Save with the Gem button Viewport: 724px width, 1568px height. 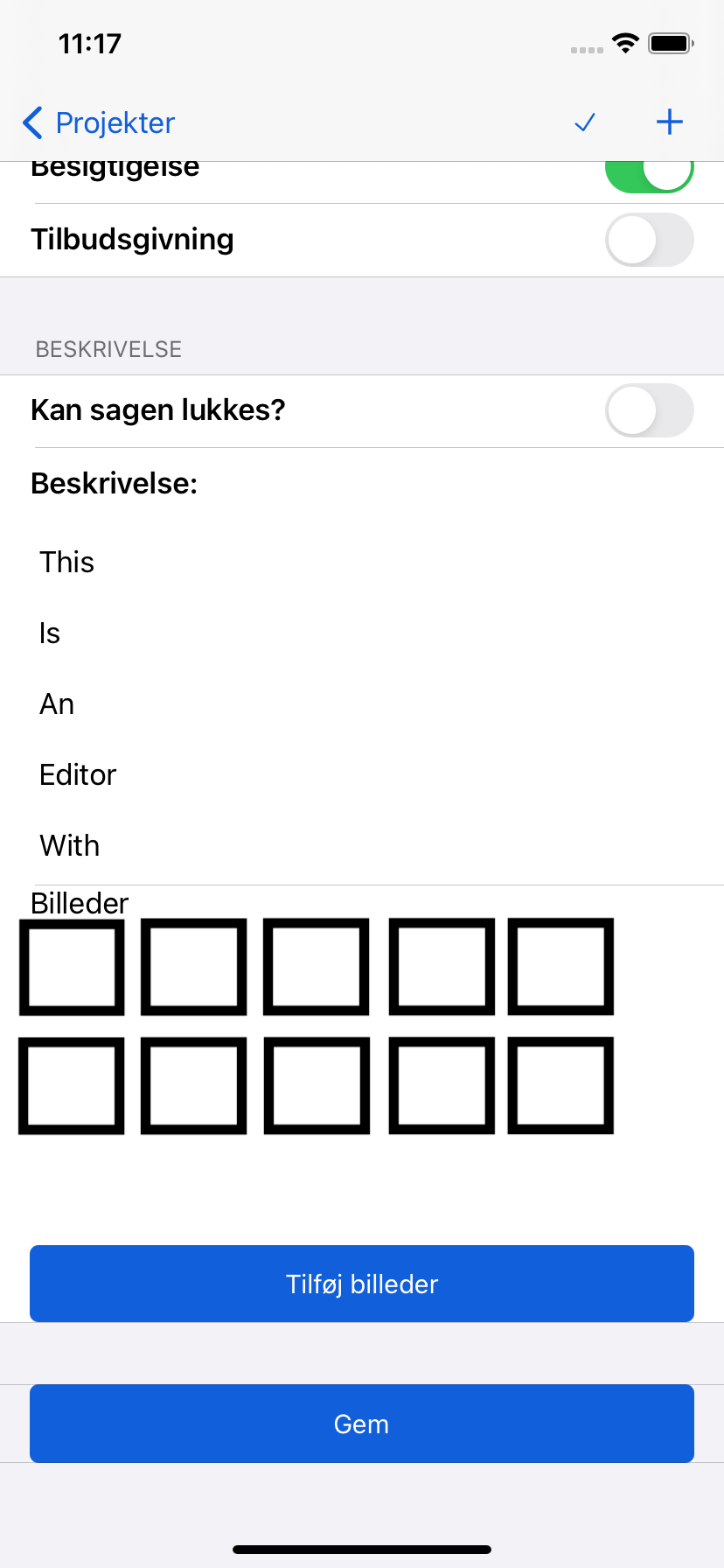pos(362,1424)
